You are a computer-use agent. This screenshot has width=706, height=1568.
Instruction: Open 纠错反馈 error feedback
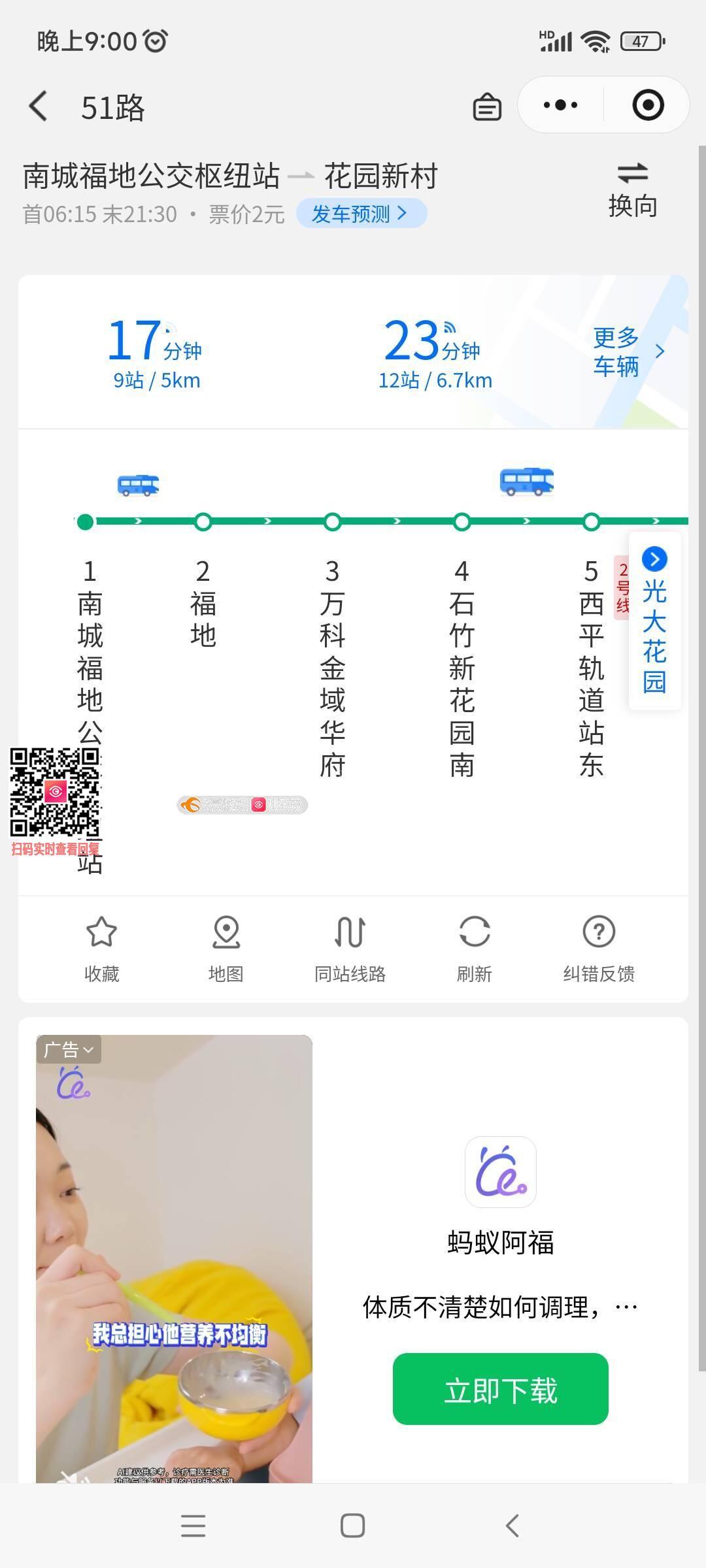[598, 948]
